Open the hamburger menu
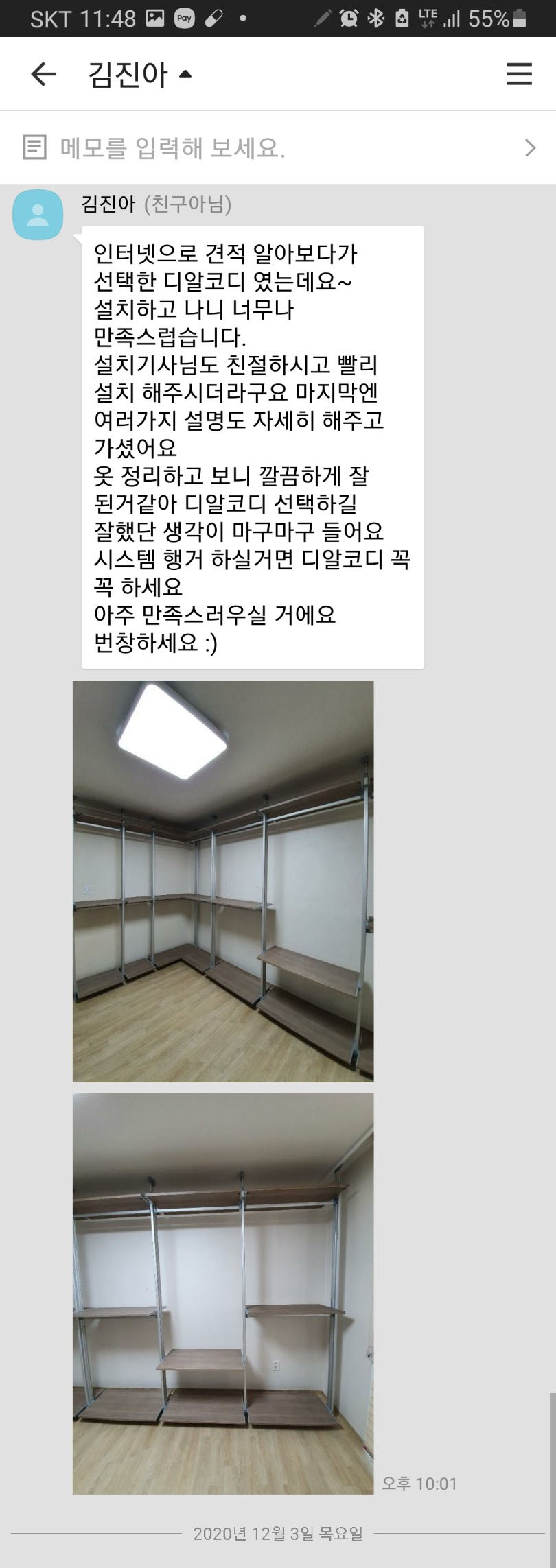The width and height of the screenshot is (556, 1568). (519, 74)
